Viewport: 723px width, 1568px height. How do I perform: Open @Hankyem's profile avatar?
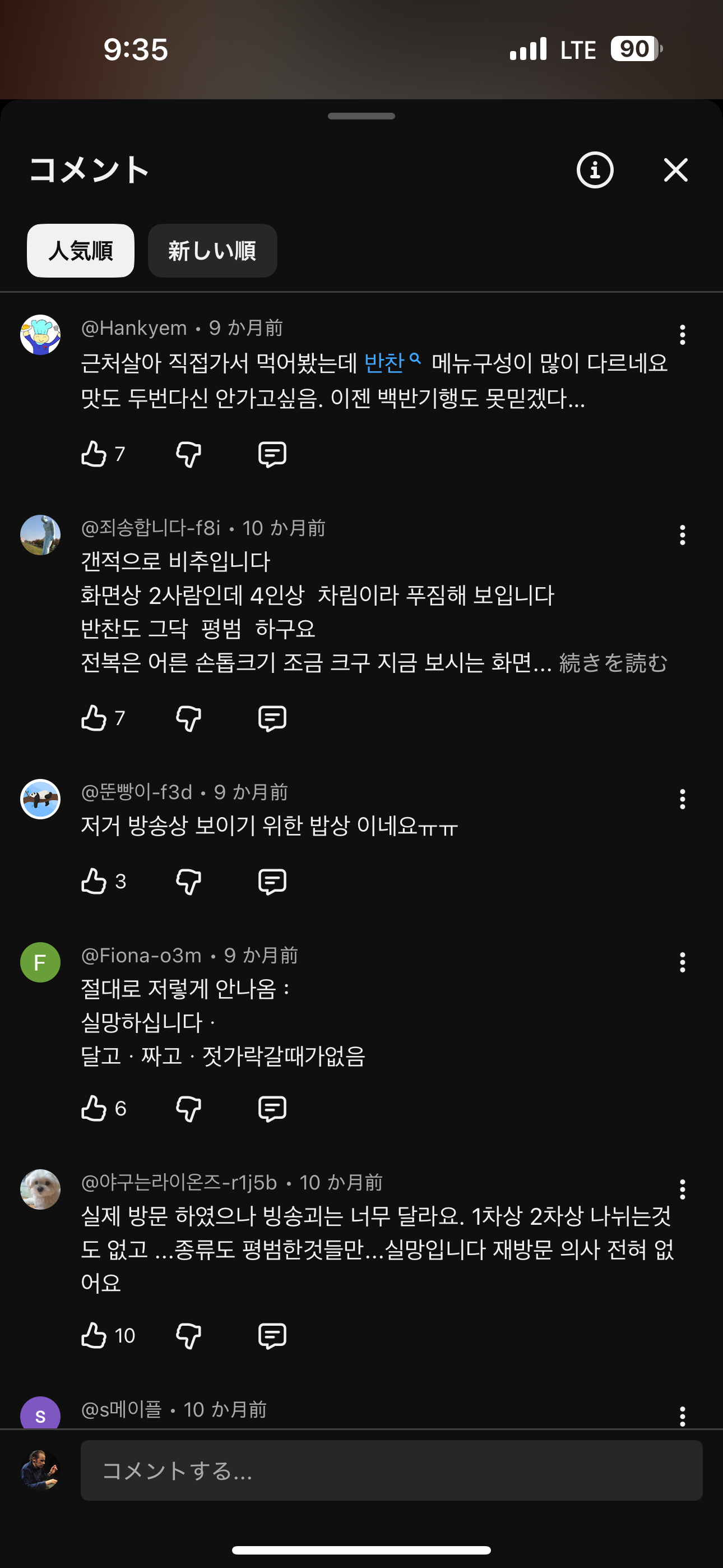click(40, 335)
